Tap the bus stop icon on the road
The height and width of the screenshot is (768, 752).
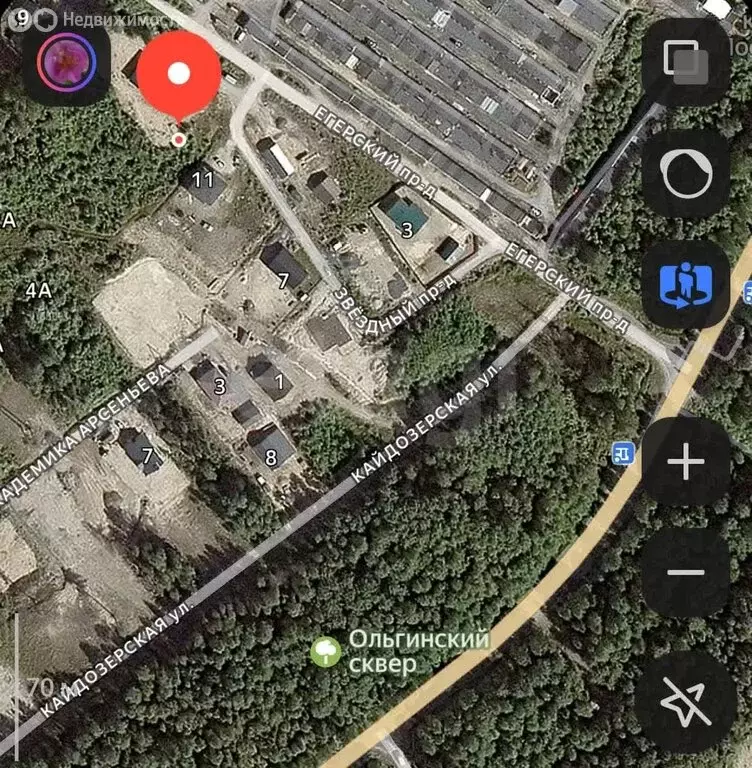[x=623, y=454]
